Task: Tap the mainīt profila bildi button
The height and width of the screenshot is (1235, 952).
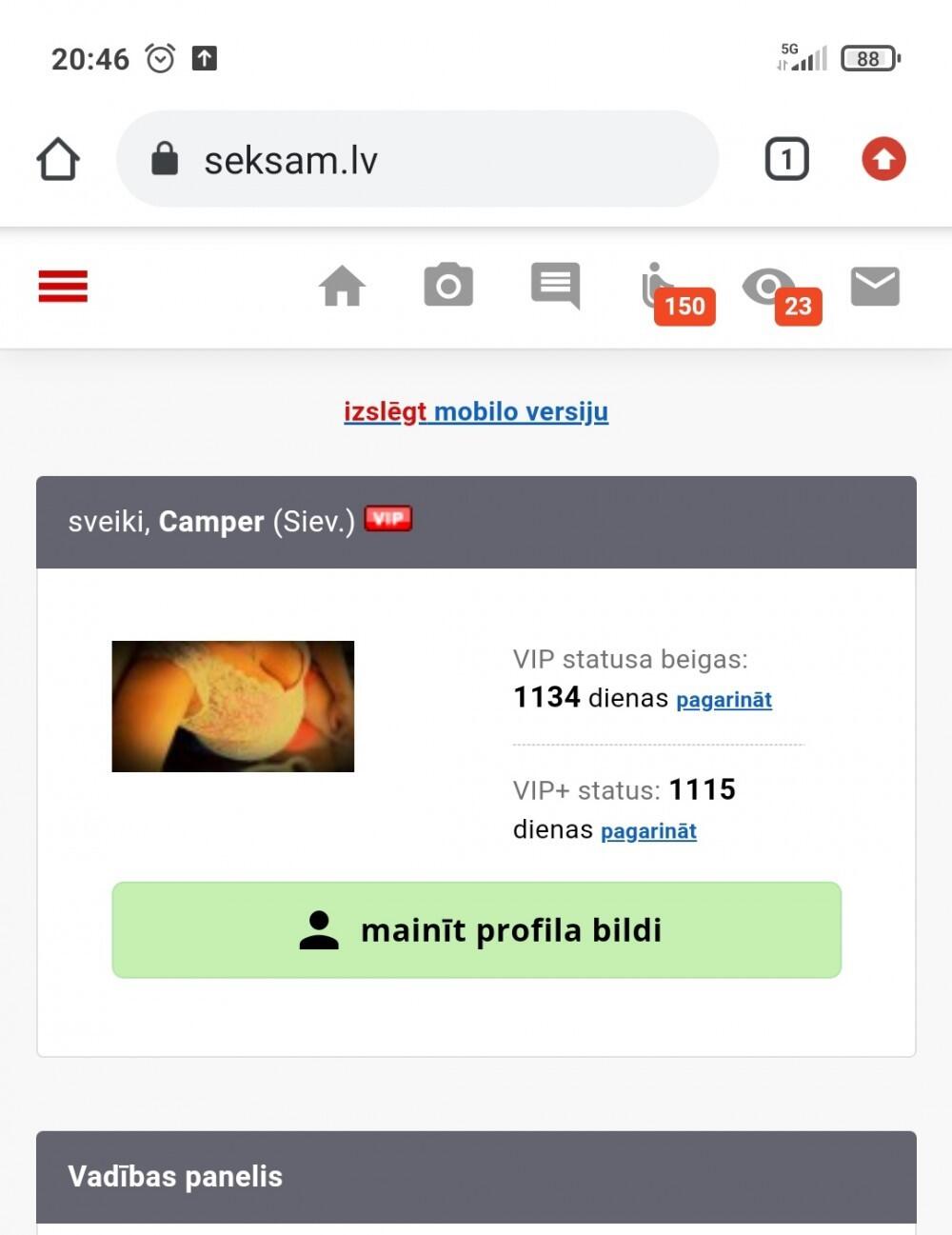Action: click(477, 930)
